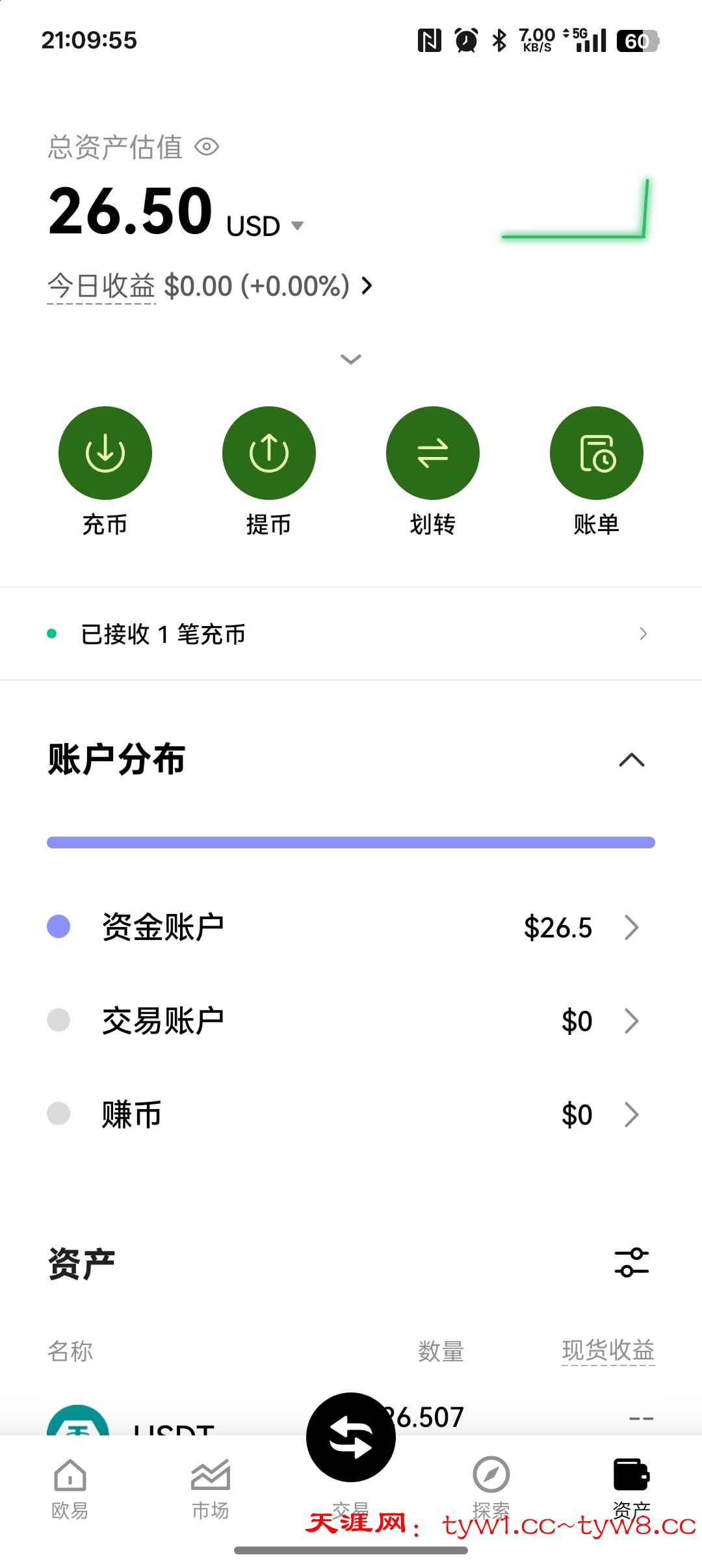Viewport: 702px width, 1568px height.
Task: Tap the 提币 withdraw button
Action: (269, 453)
